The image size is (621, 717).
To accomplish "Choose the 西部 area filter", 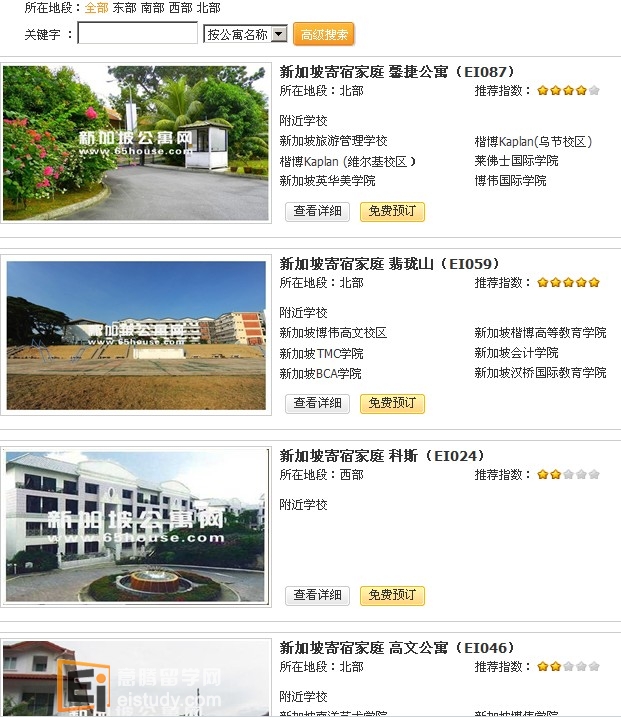I will [x=180, y=8].
